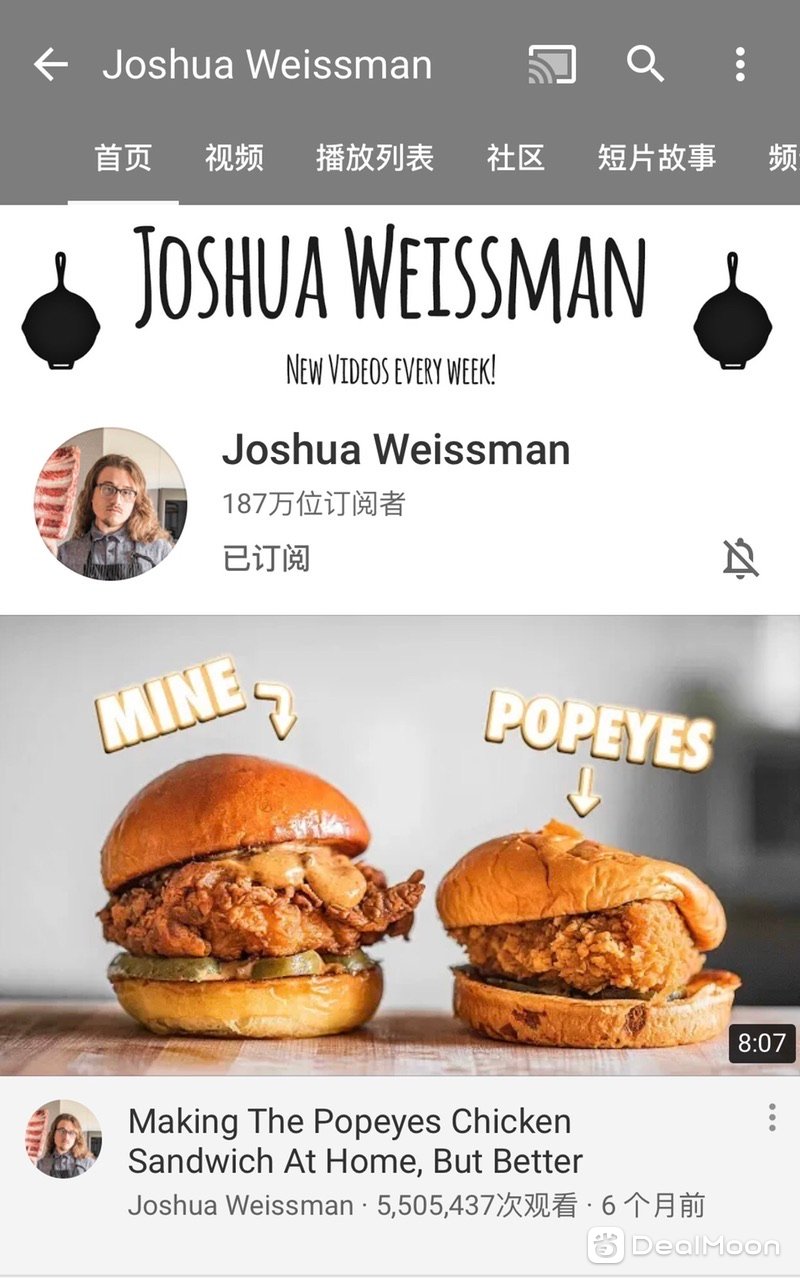This screenshot has height=1278, width=800.
Task: Open the Popeyes Chicken Sandwich video title
Action: tap(355, 1141)
